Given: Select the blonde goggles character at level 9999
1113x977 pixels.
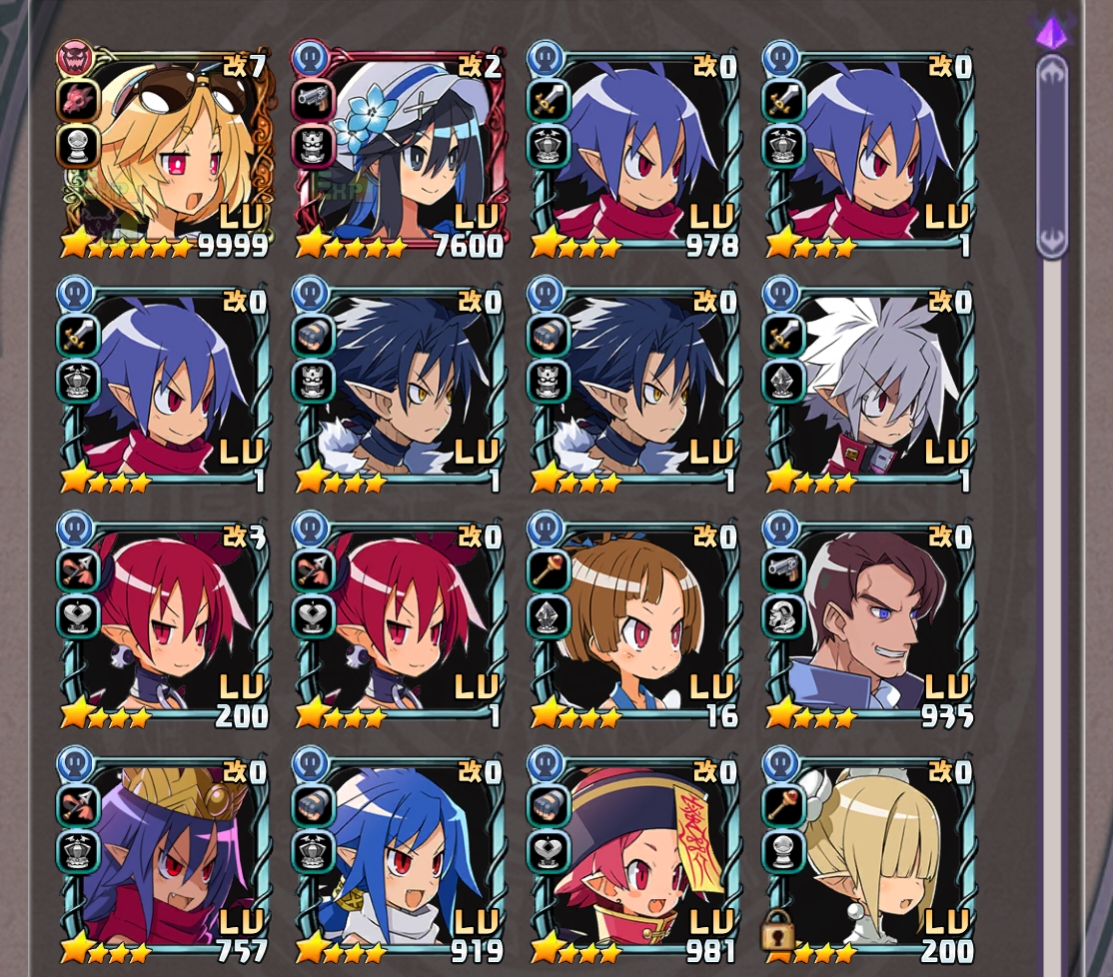Looking at the screenshot, I should coord(165,150).
